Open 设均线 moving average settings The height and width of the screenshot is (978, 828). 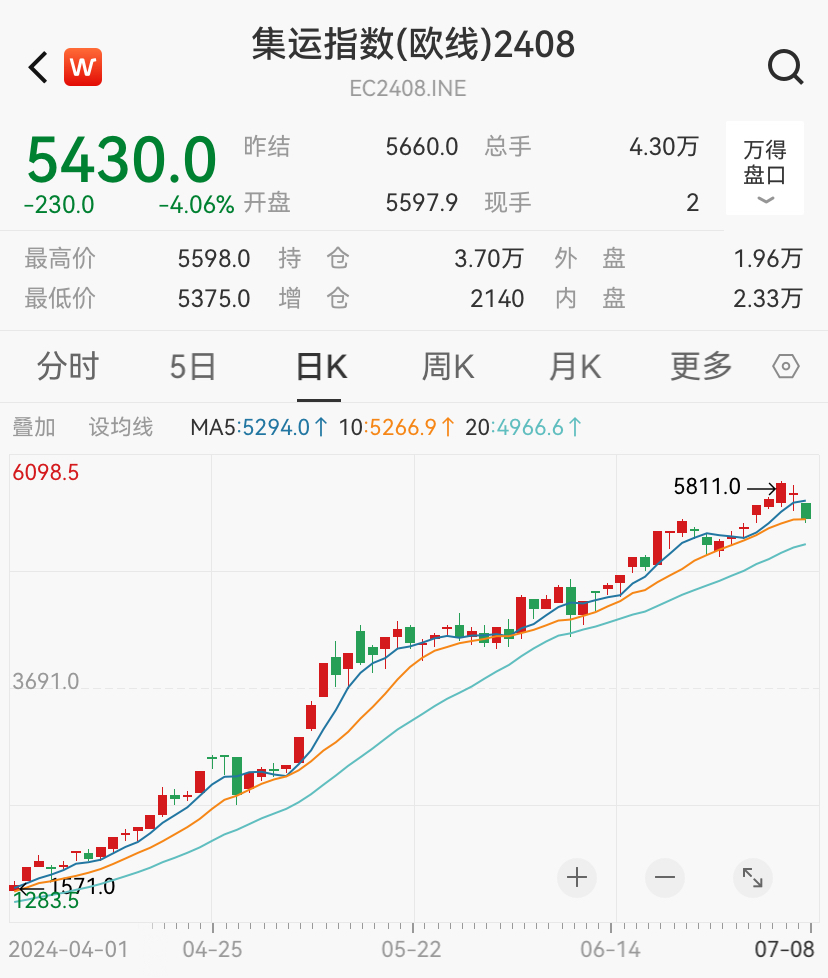(x=121, y=427)
